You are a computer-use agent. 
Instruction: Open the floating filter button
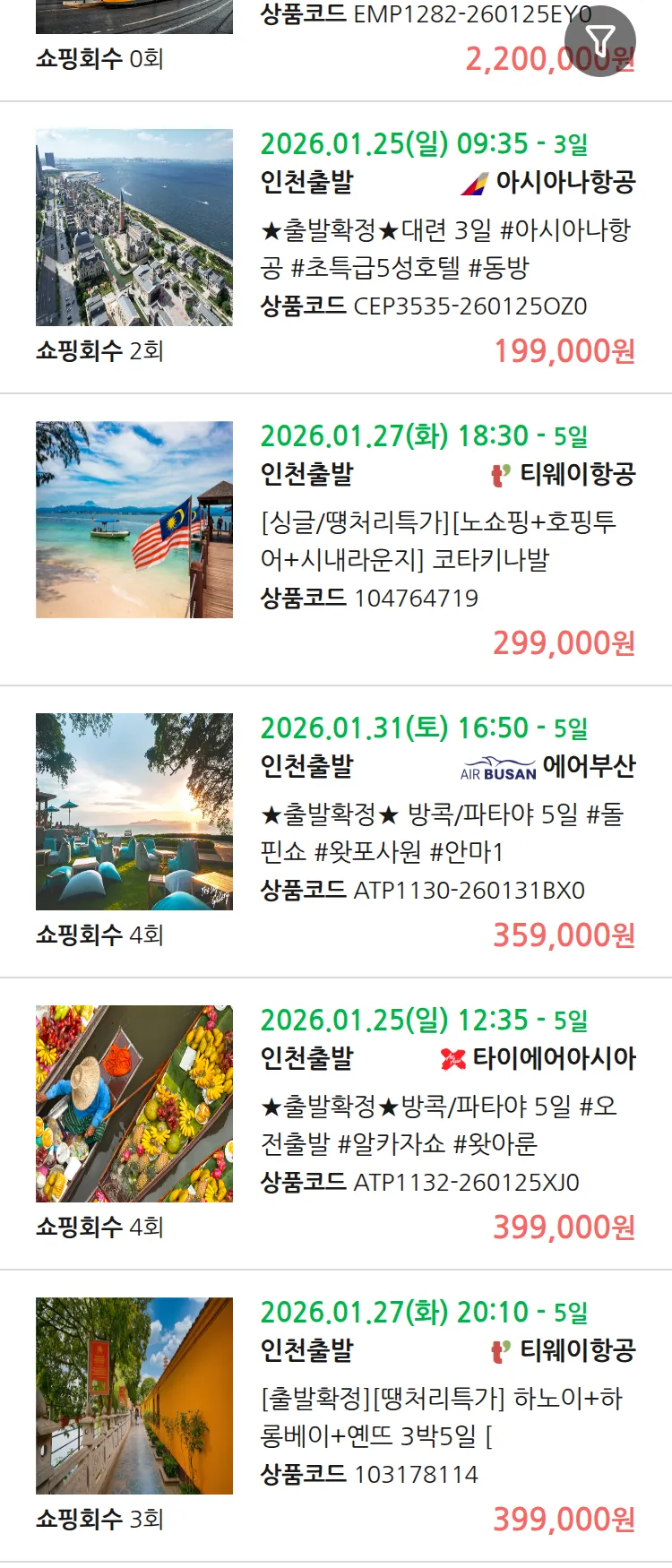point(599,40)
